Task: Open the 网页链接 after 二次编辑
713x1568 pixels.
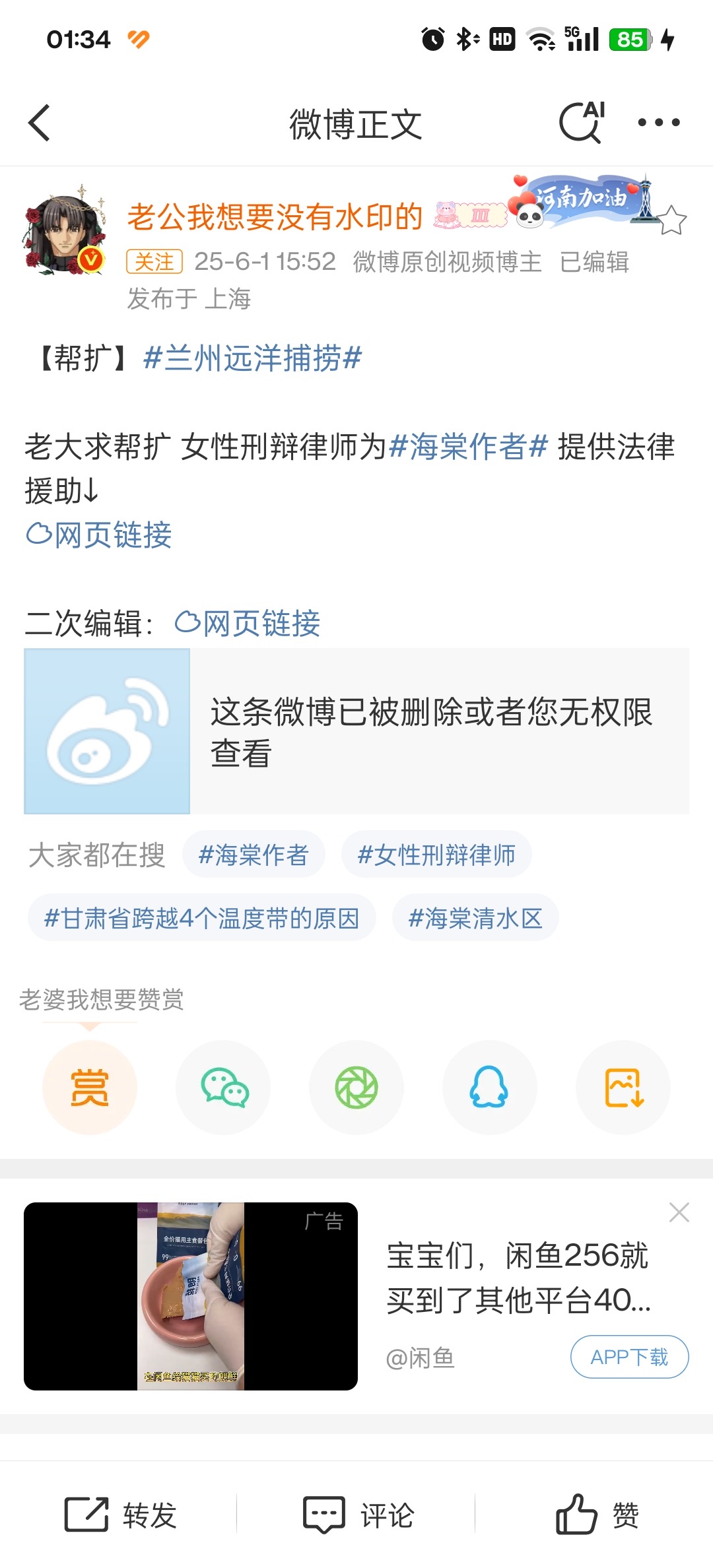Action: coord(248,623)
